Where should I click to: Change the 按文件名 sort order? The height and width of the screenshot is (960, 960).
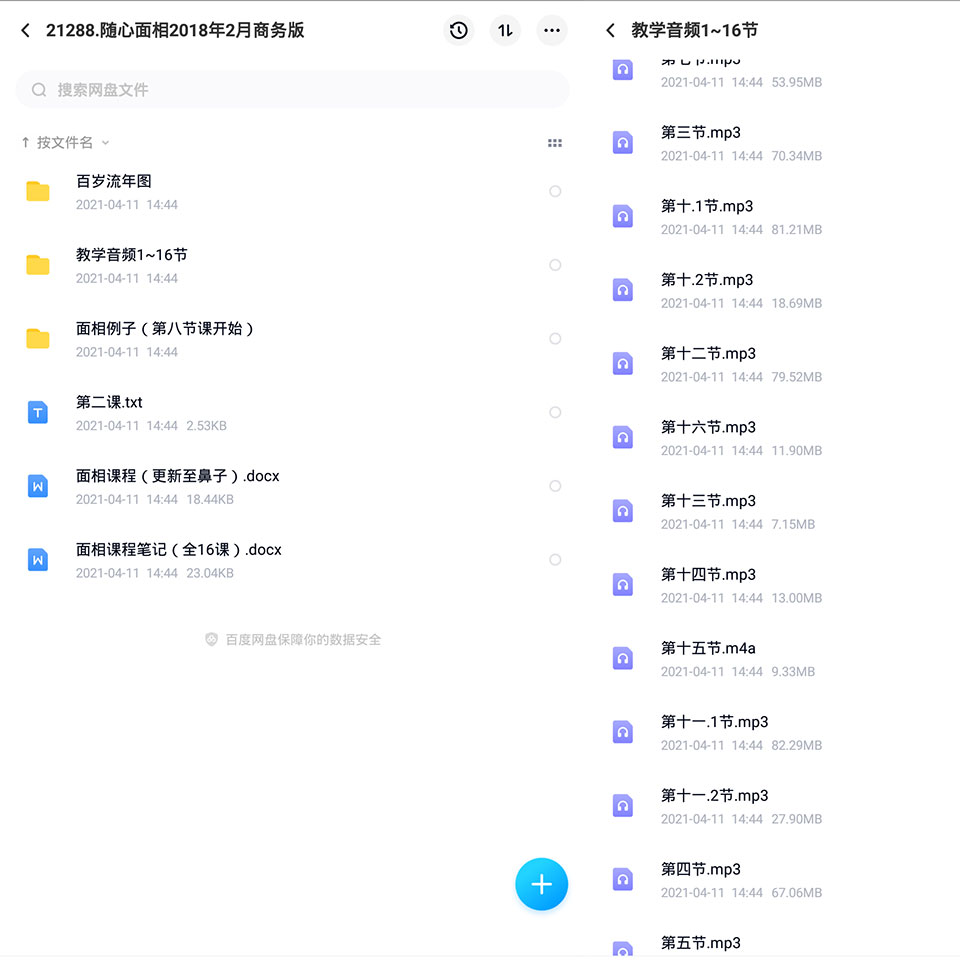(x=65, y=143)
